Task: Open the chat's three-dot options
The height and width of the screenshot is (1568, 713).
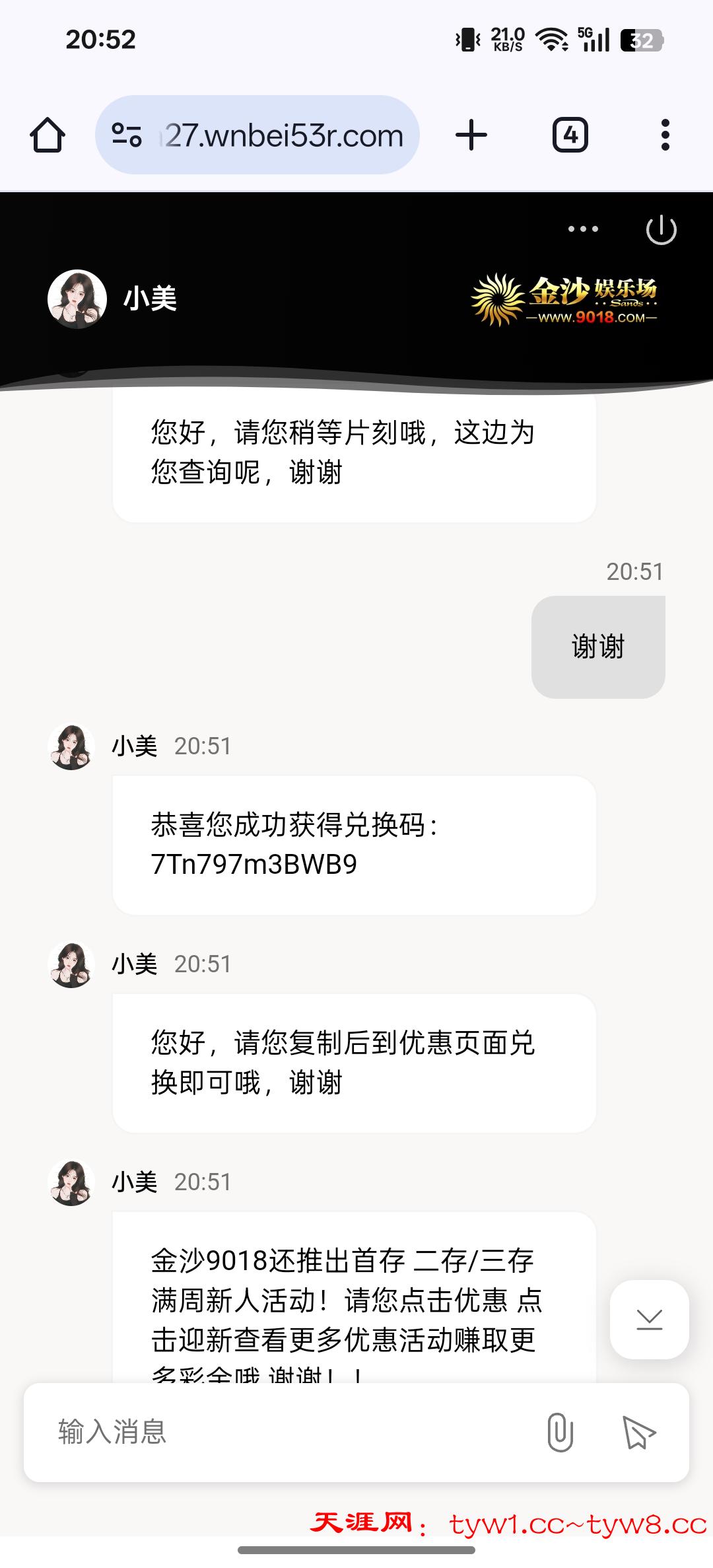Action: (583, 229)
